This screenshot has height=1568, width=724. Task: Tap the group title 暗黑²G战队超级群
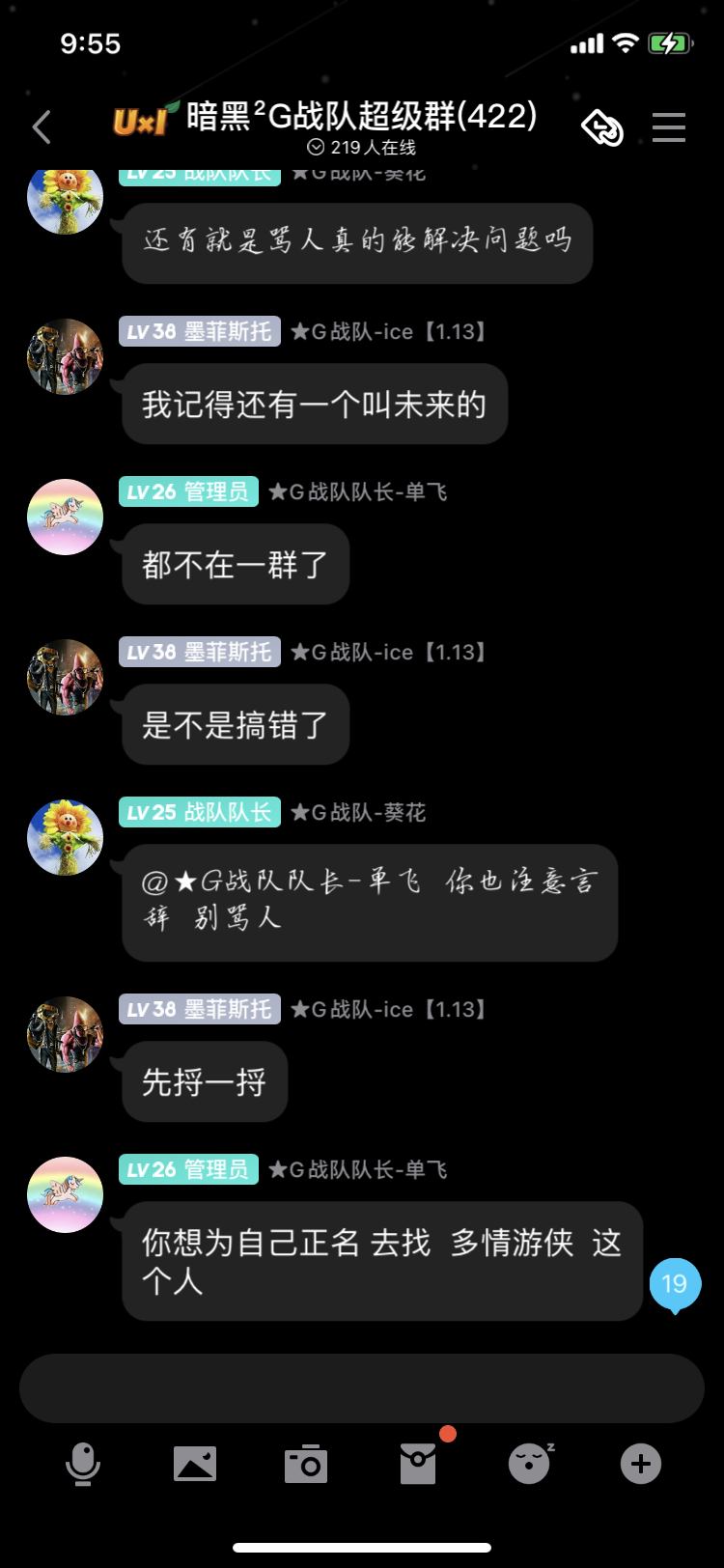[x=361, y=117]
